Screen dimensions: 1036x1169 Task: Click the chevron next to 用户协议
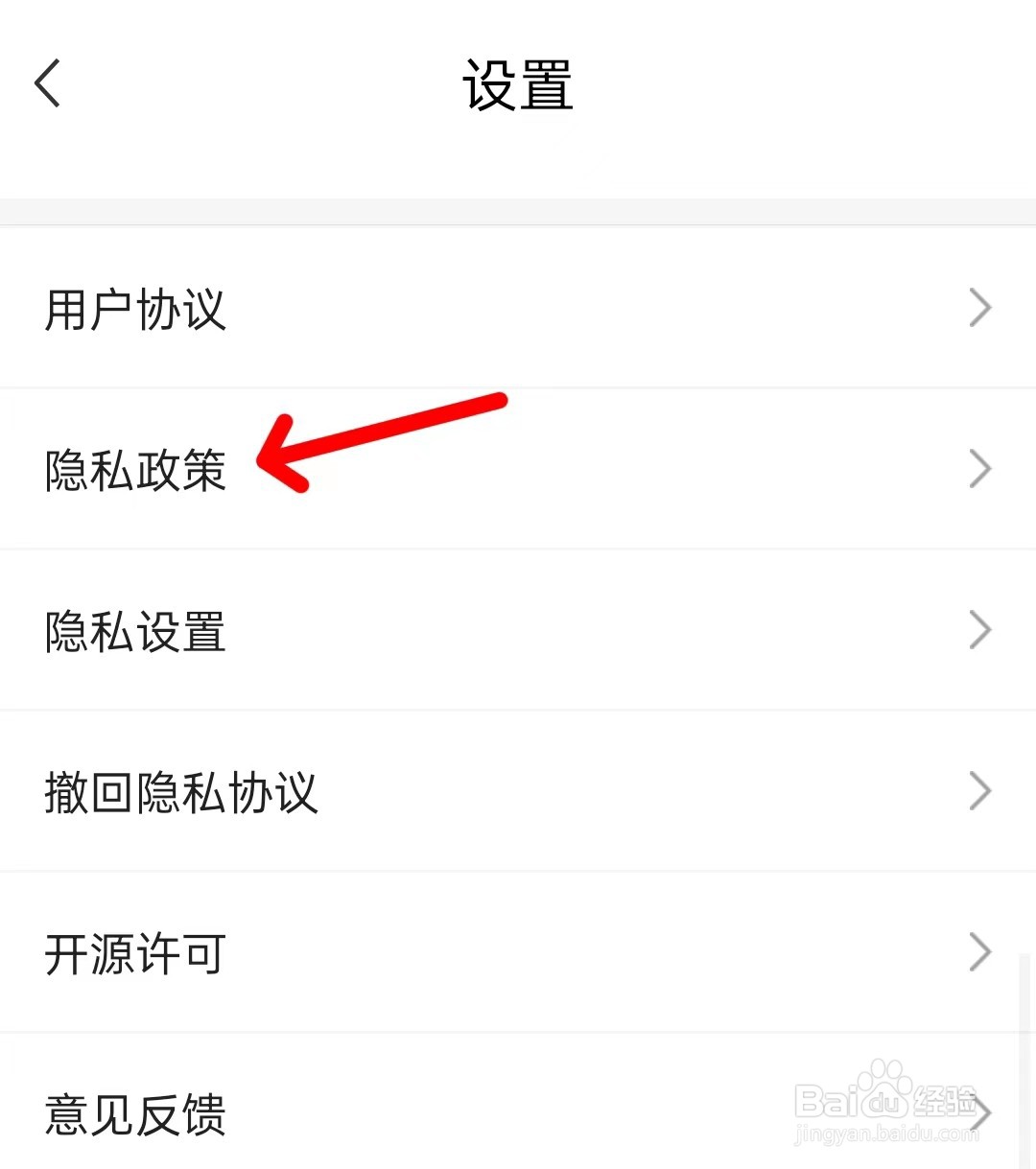(x=980, y=308)
